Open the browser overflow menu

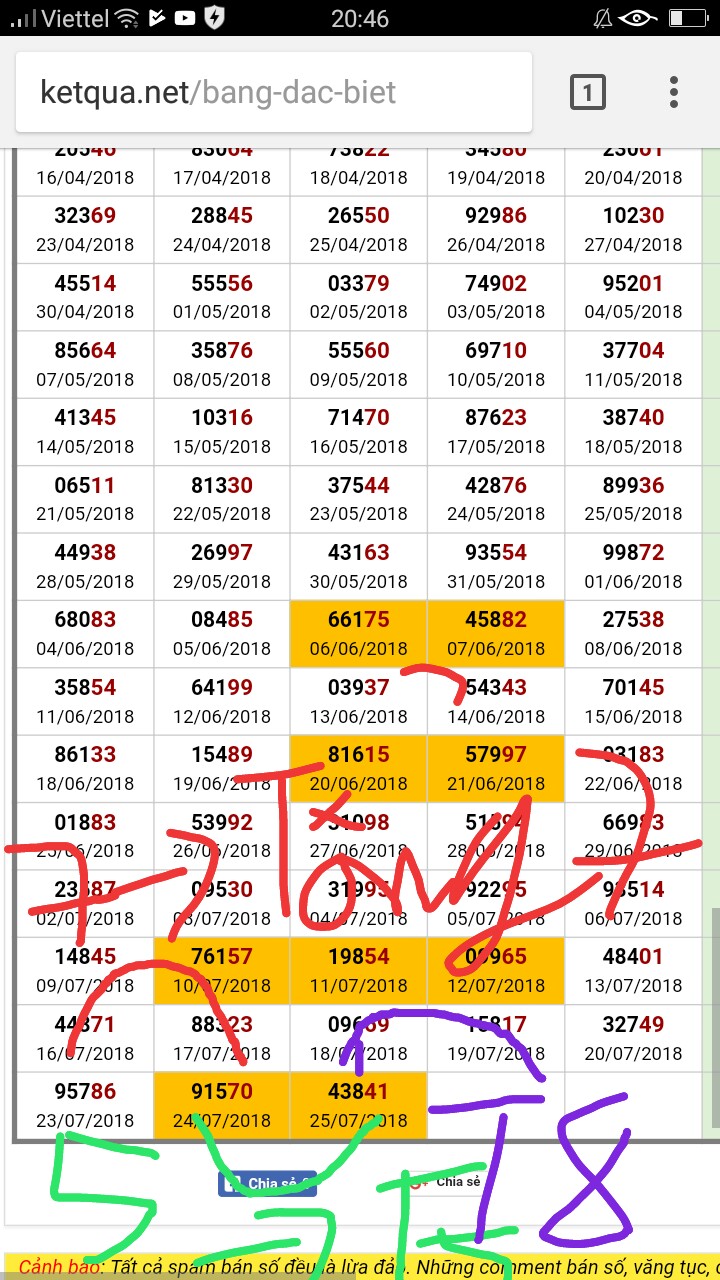(x=674, y=93)
